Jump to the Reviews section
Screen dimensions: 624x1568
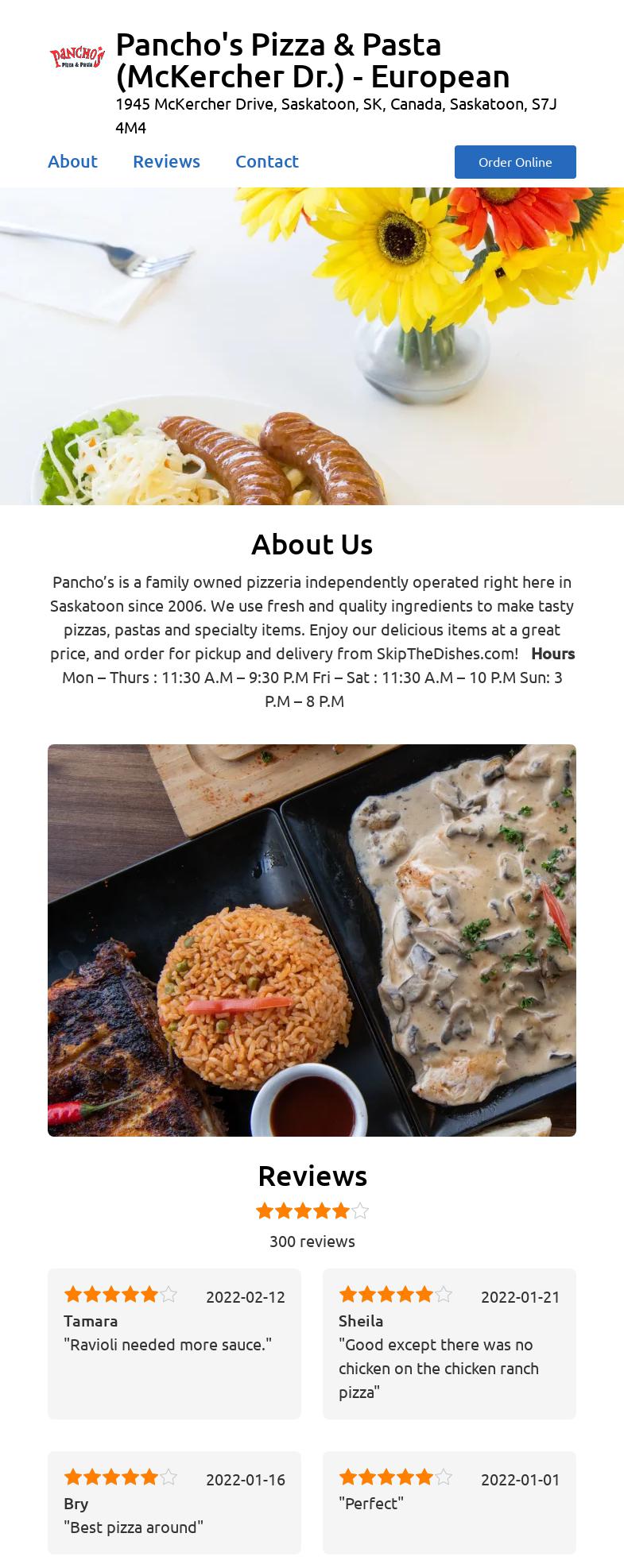pyautogui.click(x=166, y=161)
